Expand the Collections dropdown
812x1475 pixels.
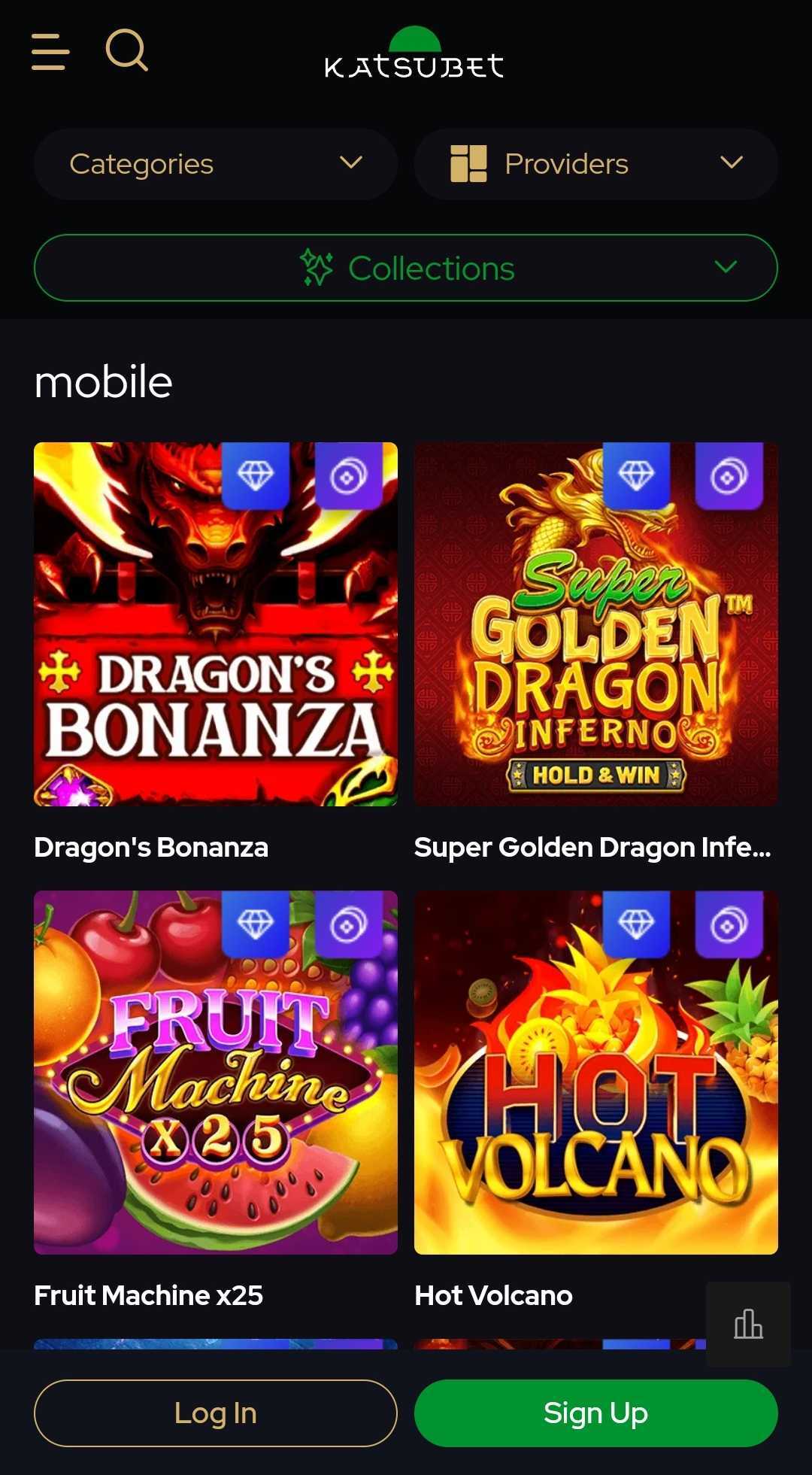tap(406, 268)
